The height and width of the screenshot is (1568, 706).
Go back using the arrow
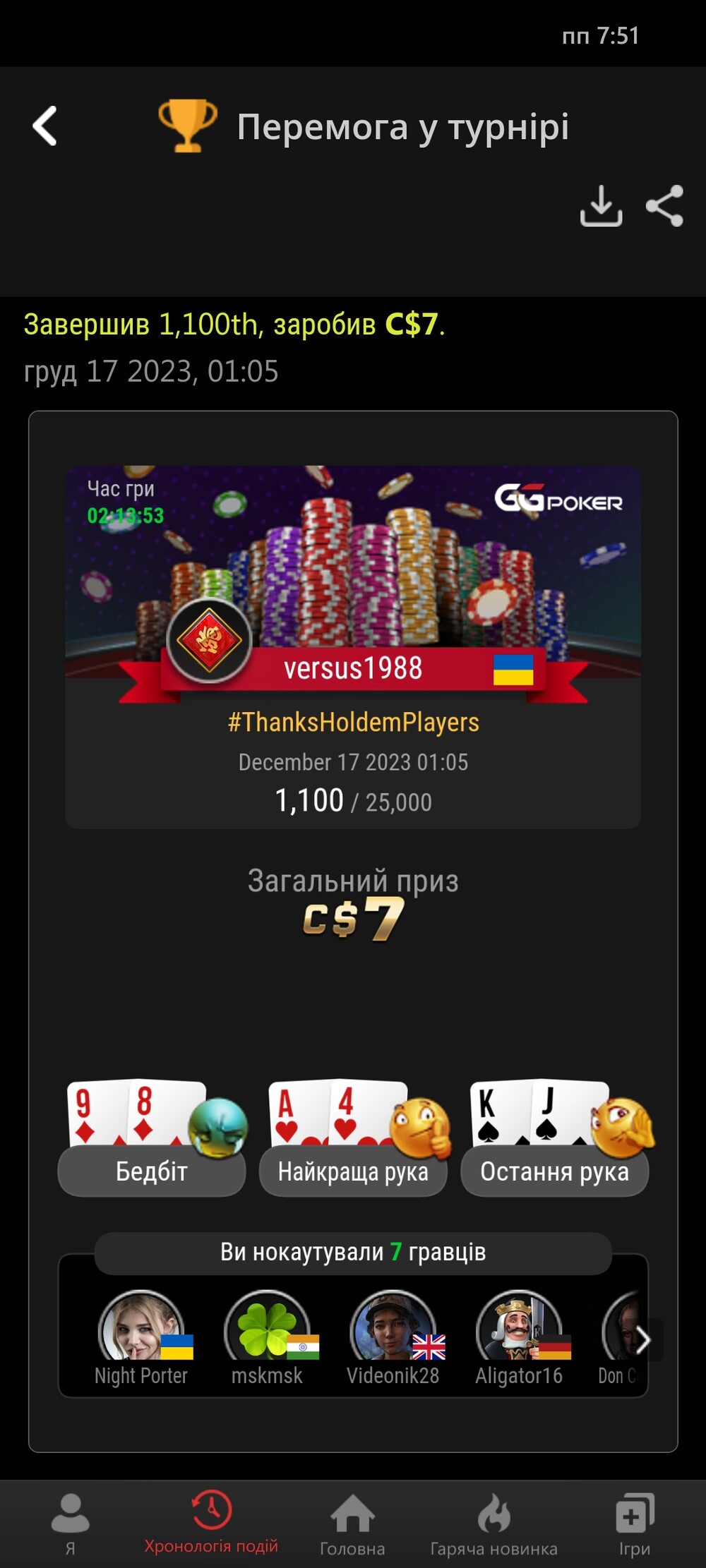(45, 126)
